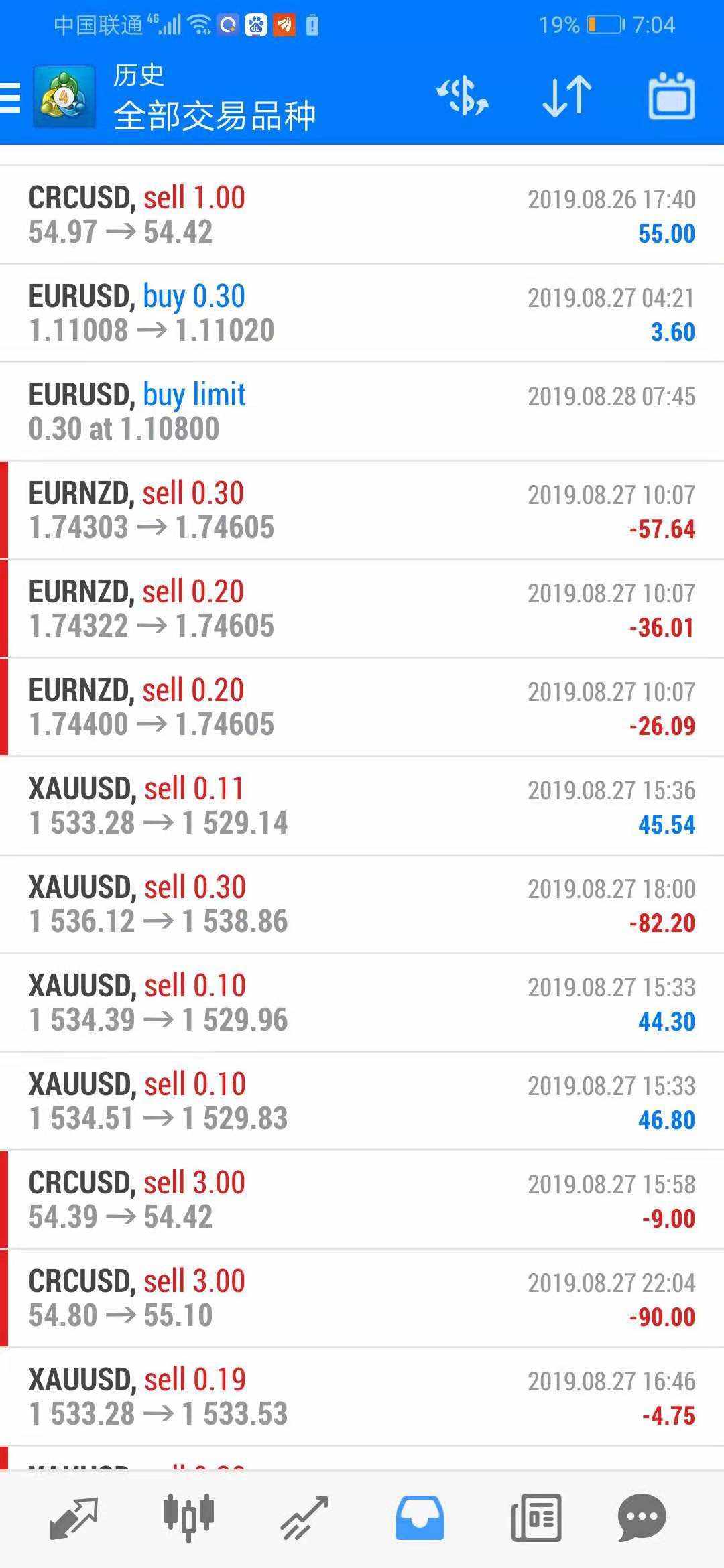Open the XAUUSD trade with 46.80 profit
The height and width of the screenshot is (1568, 724).
click(362, 1102)
